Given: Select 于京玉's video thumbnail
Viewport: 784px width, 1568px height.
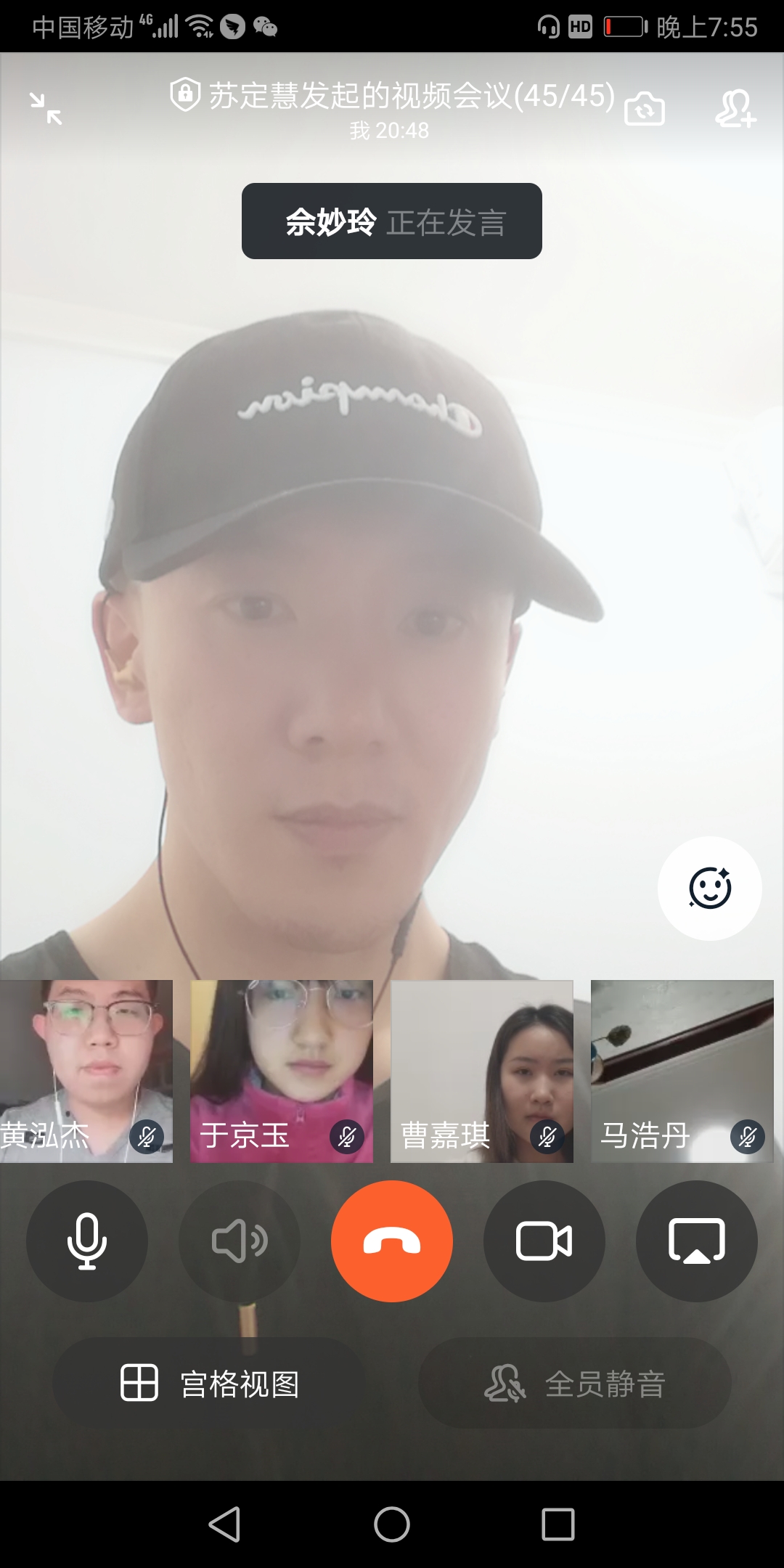Looking at the screenshot, I should (282, 1071).
